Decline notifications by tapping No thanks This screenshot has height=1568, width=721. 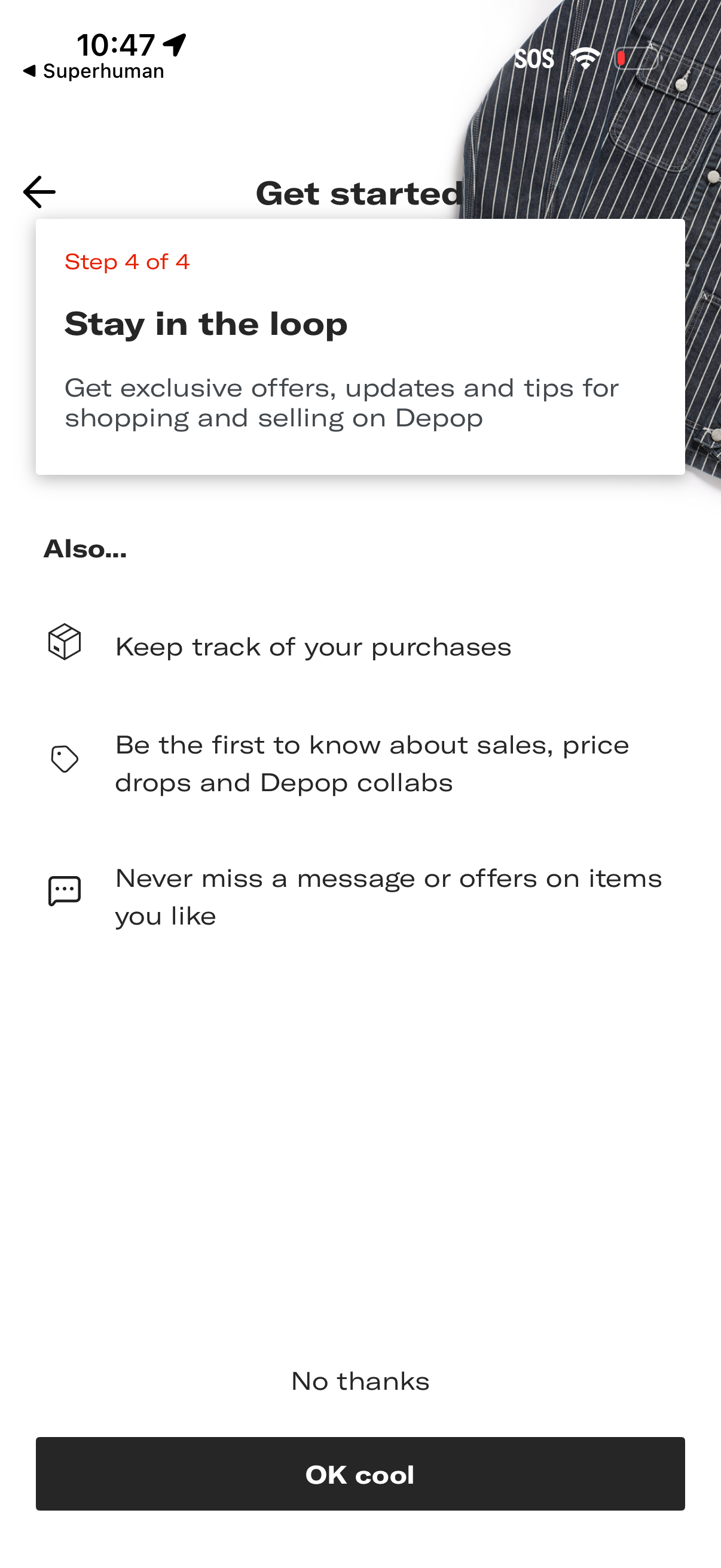360,1381
